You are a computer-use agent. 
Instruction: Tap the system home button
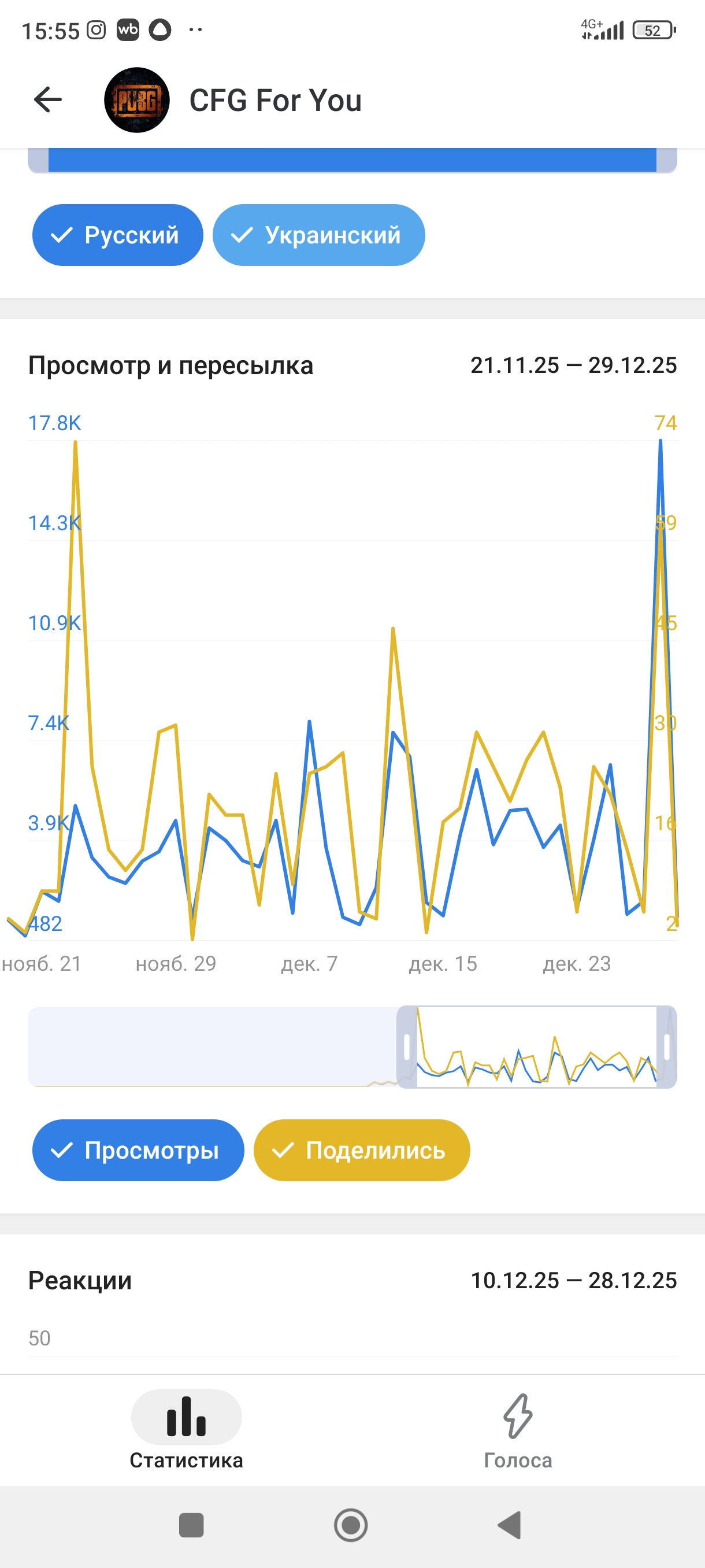(351, 1525)
